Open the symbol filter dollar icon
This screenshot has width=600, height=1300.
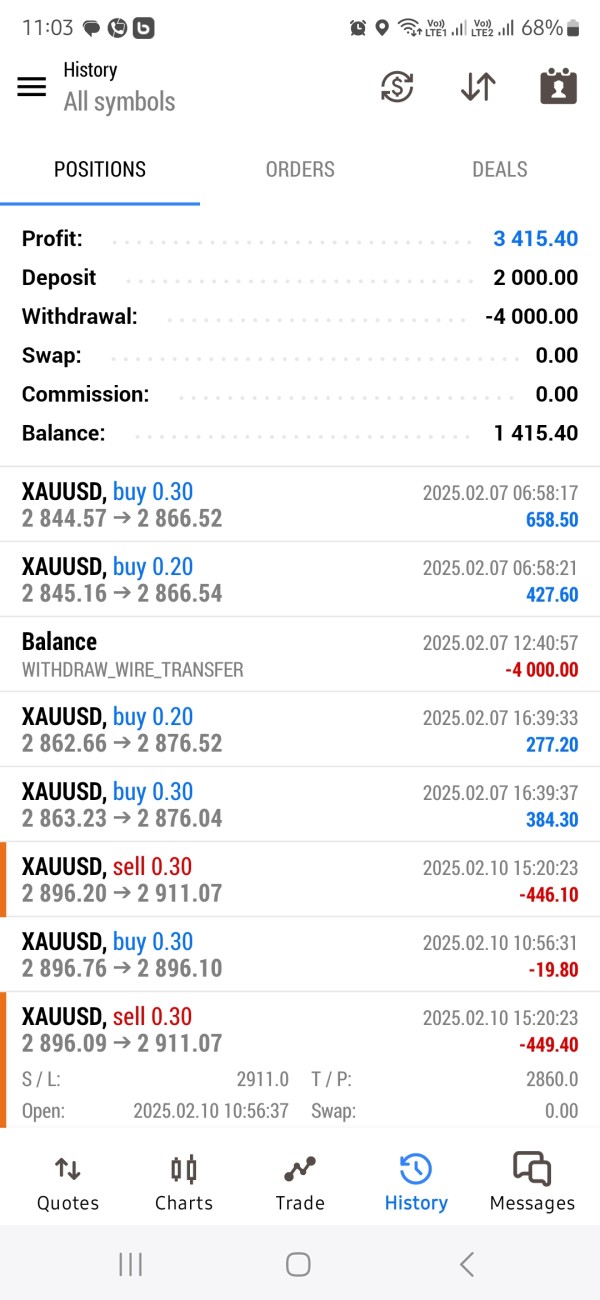point(397,87)
